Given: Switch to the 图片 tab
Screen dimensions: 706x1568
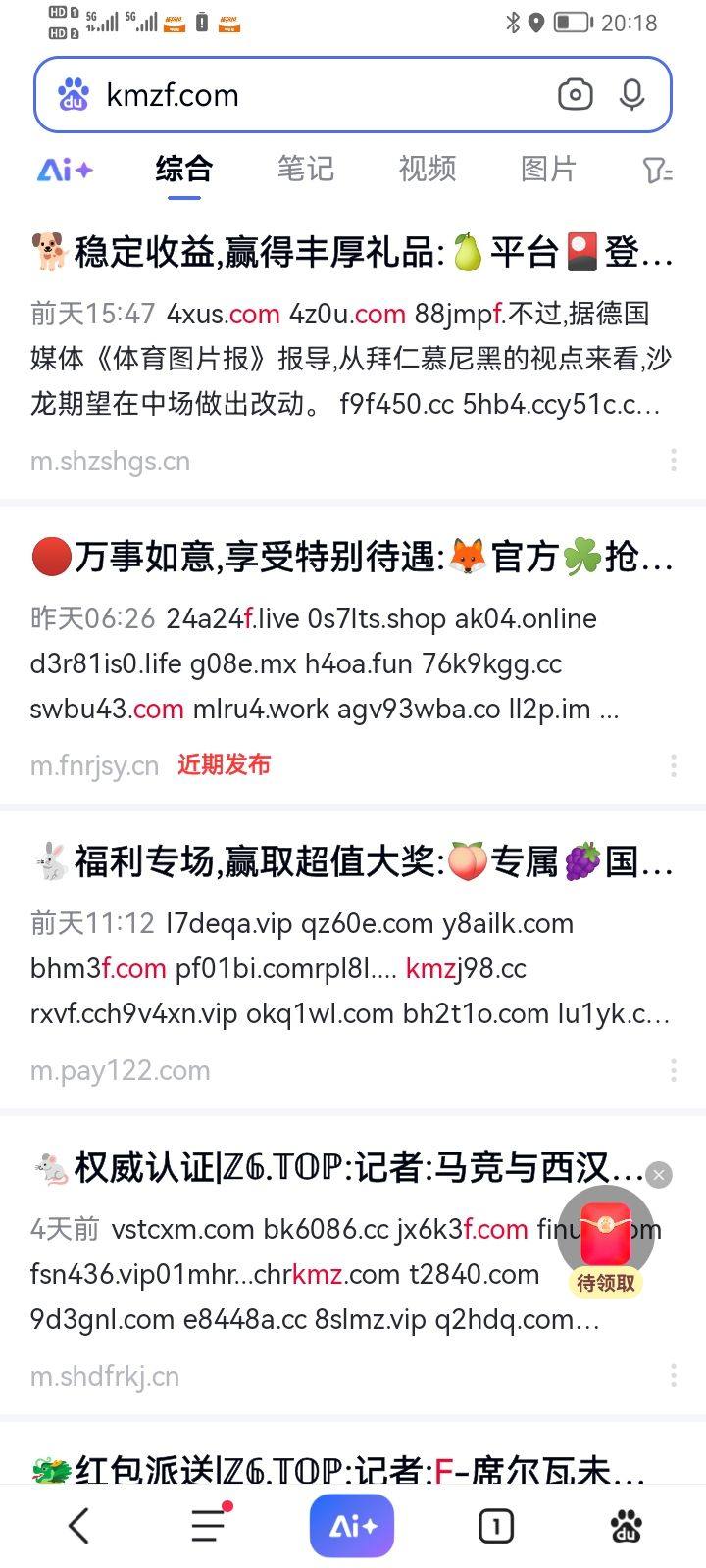Looking at the screenshot, I should 547,169.
